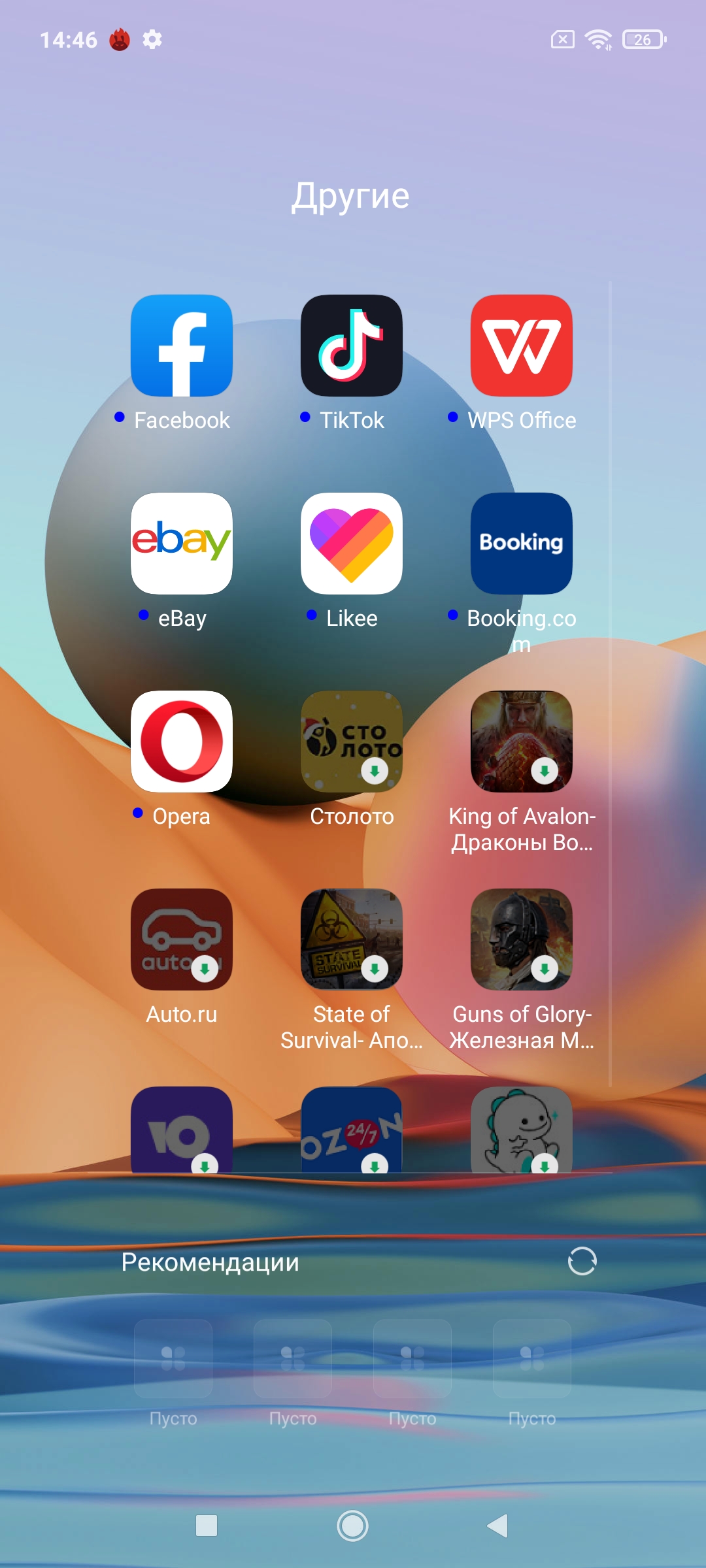
Task: Open King of Avalon game
Action: coord(522,742)
